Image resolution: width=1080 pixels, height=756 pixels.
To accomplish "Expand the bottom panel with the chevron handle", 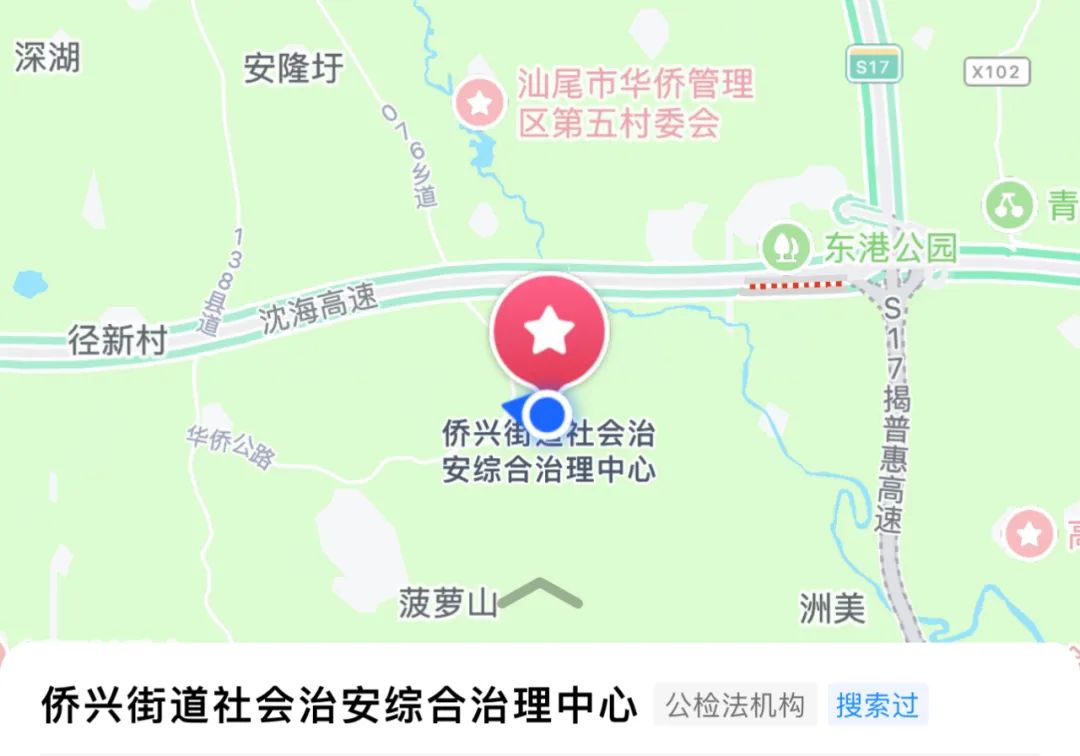I will tap(540, 593).
